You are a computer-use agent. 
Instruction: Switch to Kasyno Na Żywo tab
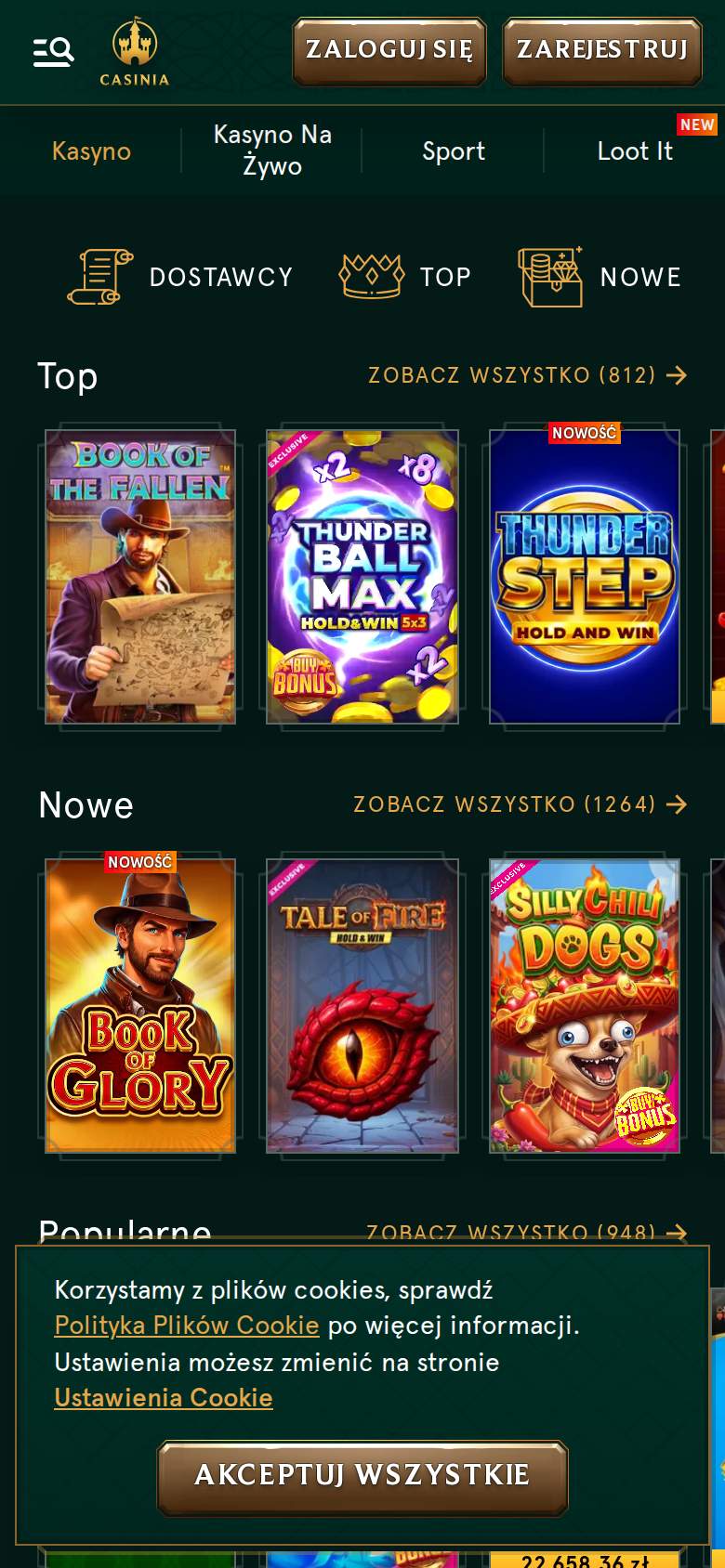point(272,150)
